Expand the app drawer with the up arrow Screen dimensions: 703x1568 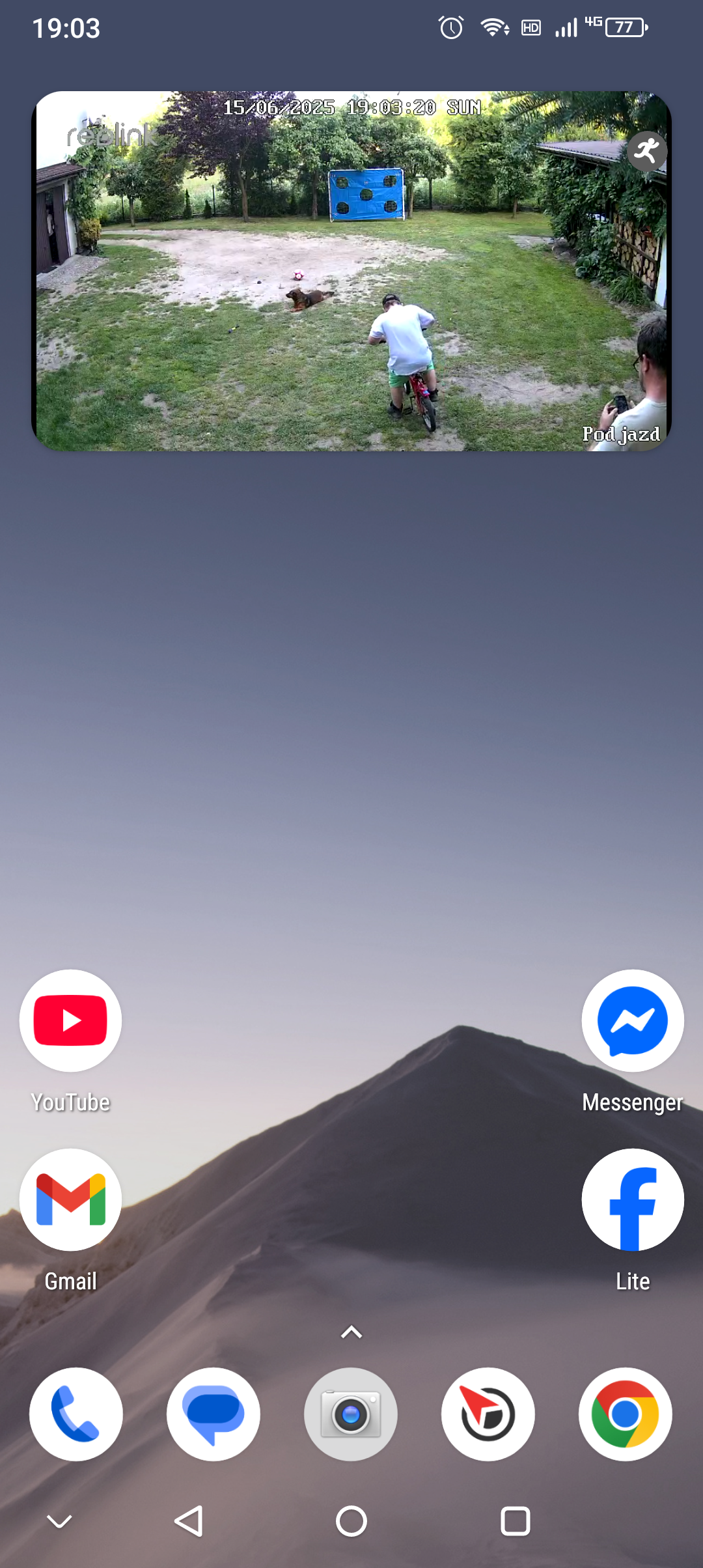point(351,1332)
